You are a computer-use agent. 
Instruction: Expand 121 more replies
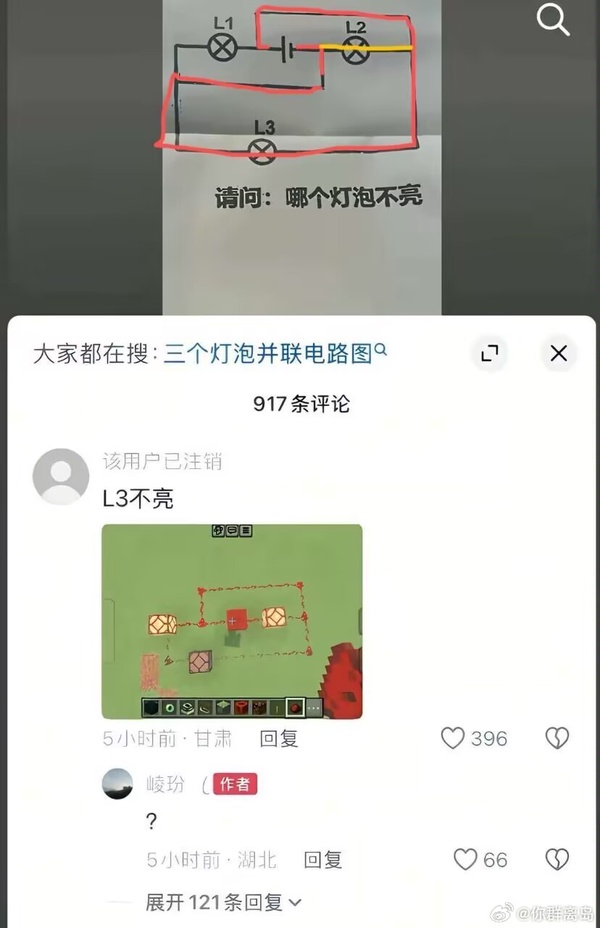click(224, 902)
